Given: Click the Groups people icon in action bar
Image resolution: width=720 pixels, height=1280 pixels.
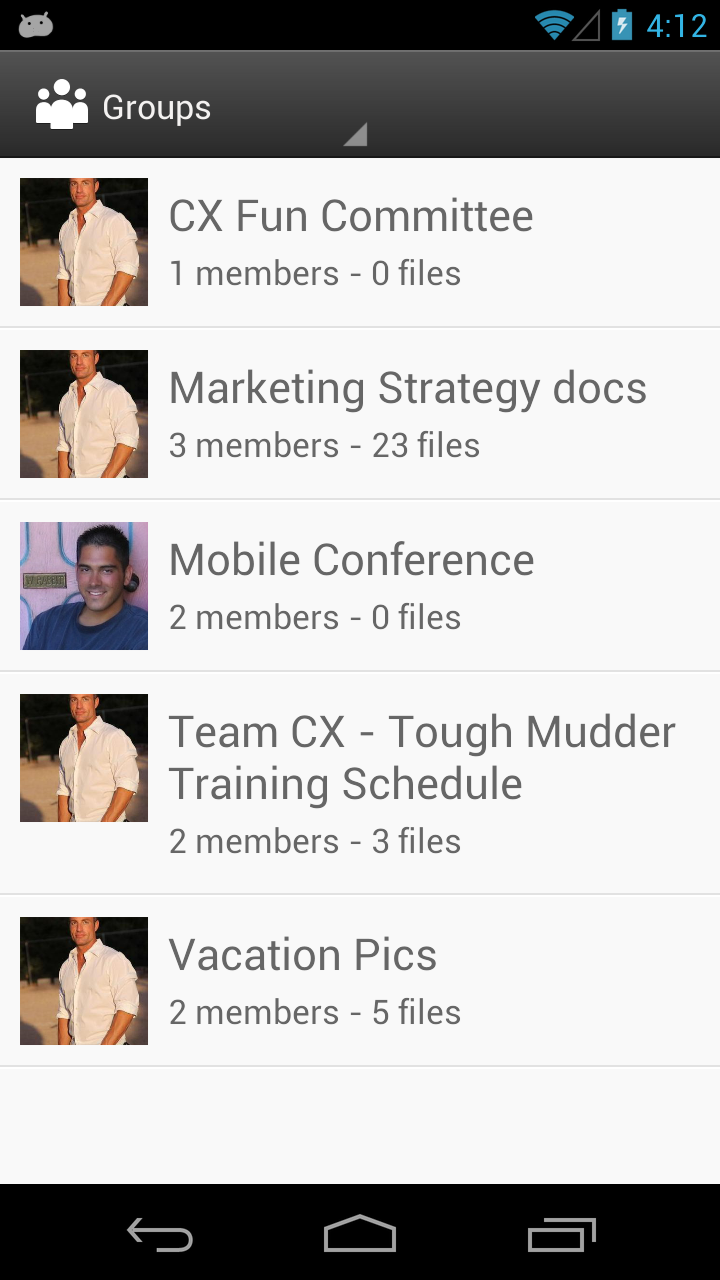Looking at the screenshot, I should click(x=60, y=103).
